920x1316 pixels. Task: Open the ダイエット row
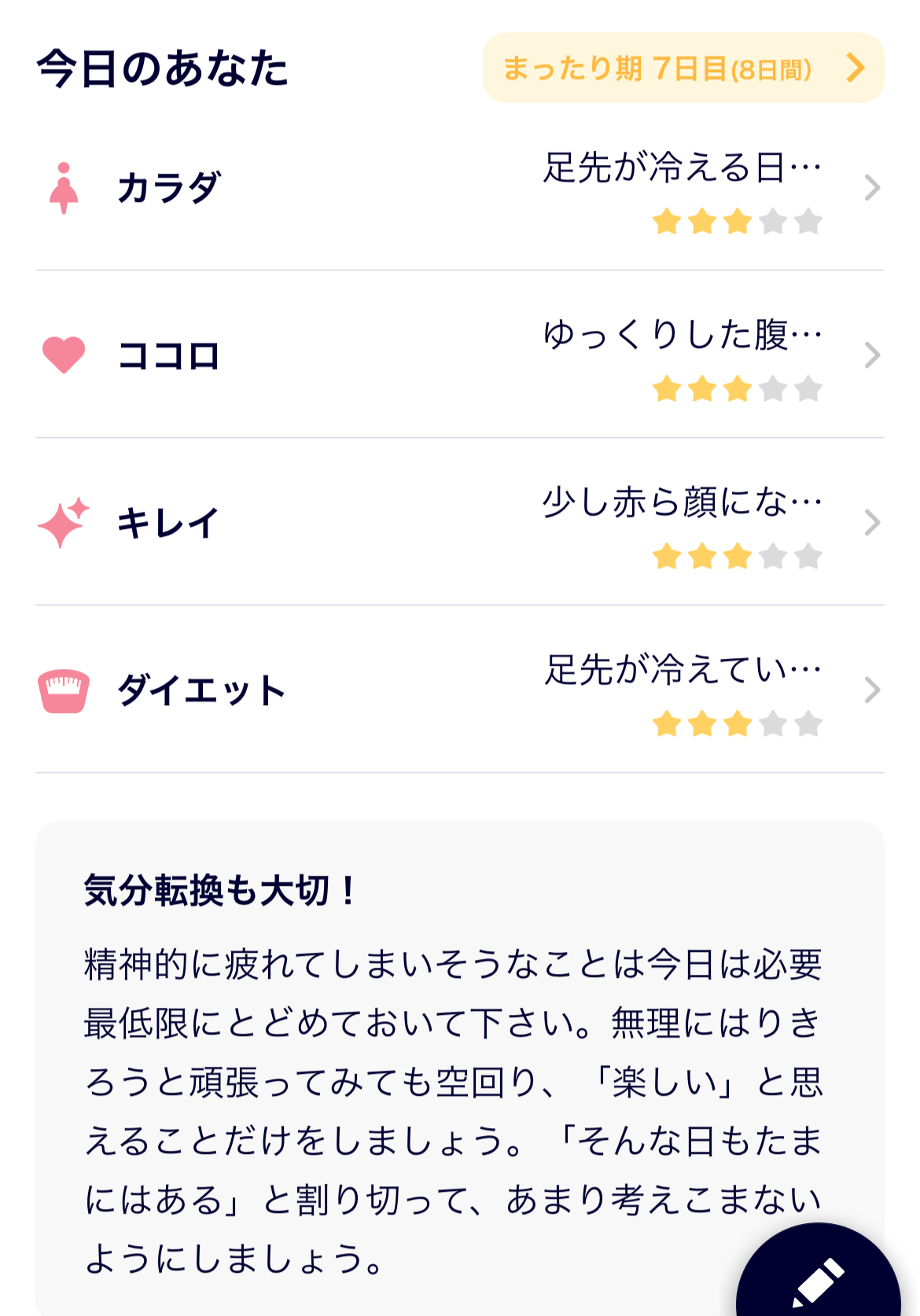[x=460, y=690]
